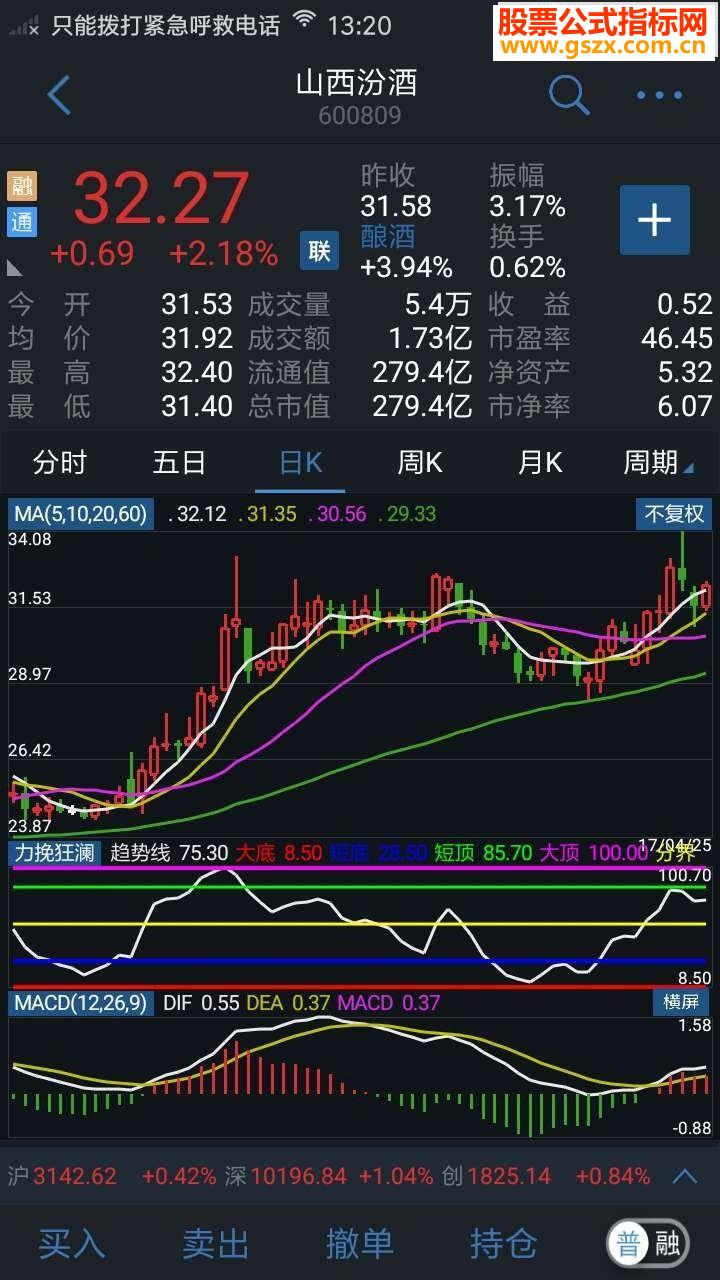The width and height of the screenshot is (720, 1280).
Task: Open MACD(12,26,9) indicator settings
Action: [x=79, y=1002]
